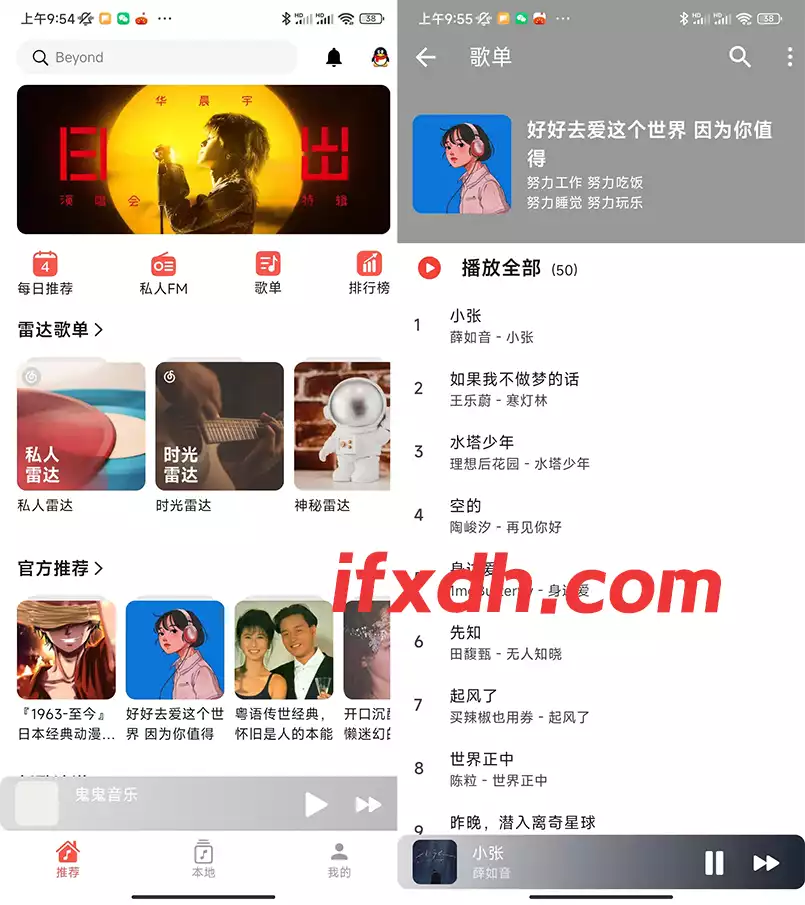Switch to the 本地 tab
This screenshot has width=805, height=905.
point(203,860)
